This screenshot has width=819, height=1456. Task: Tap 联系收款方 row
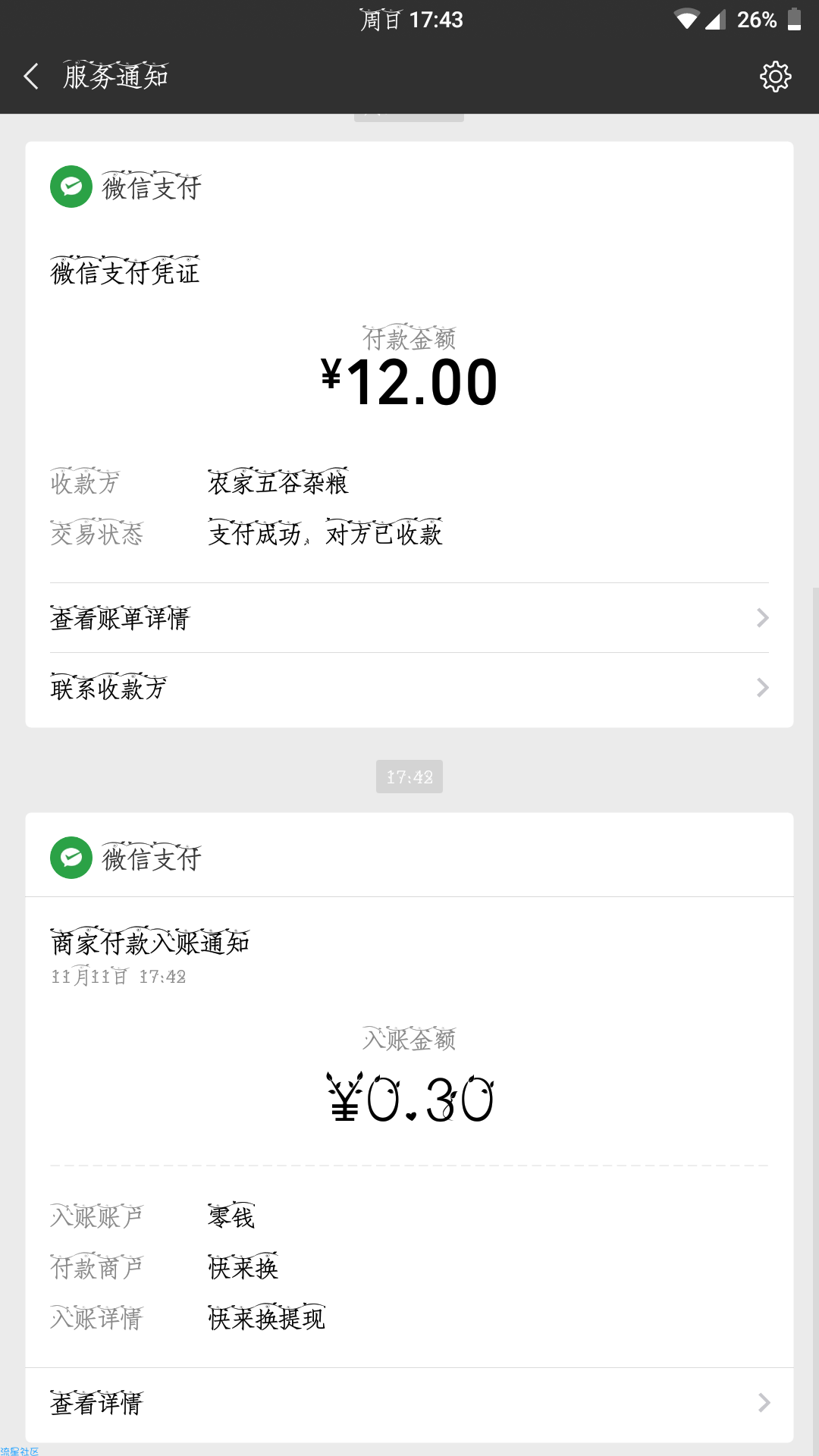pos(409,688)
